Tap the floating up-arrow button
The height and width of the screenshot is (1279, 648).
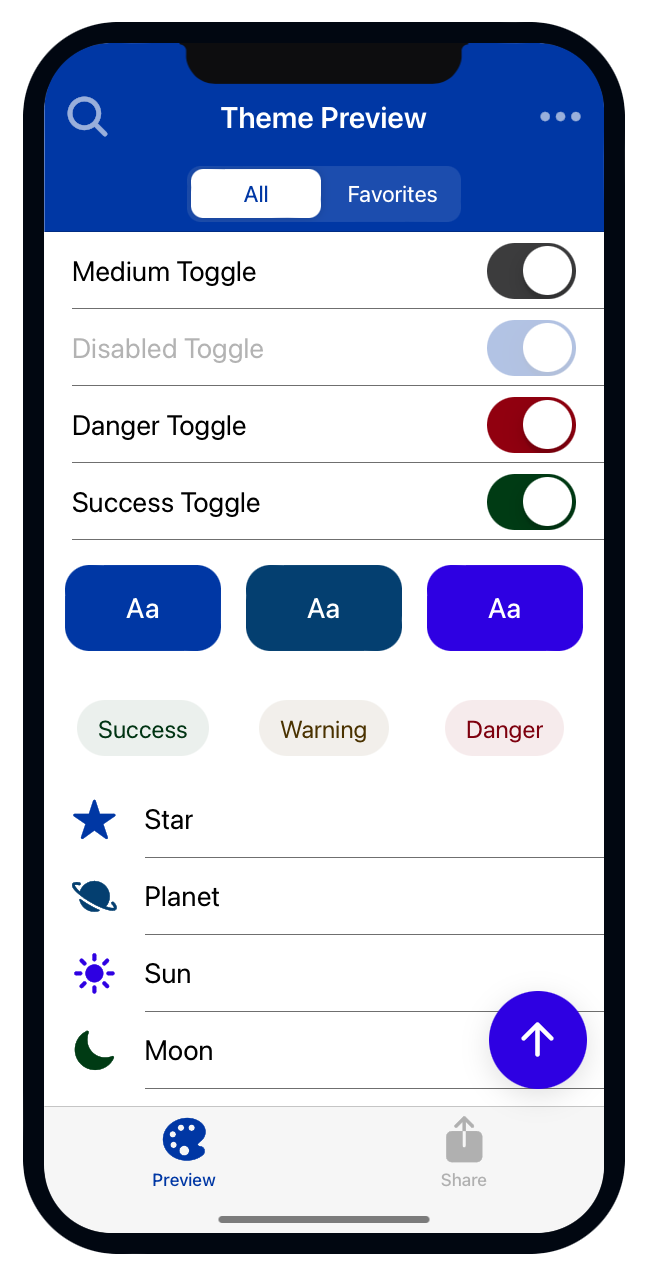[x=538, y=1040]
